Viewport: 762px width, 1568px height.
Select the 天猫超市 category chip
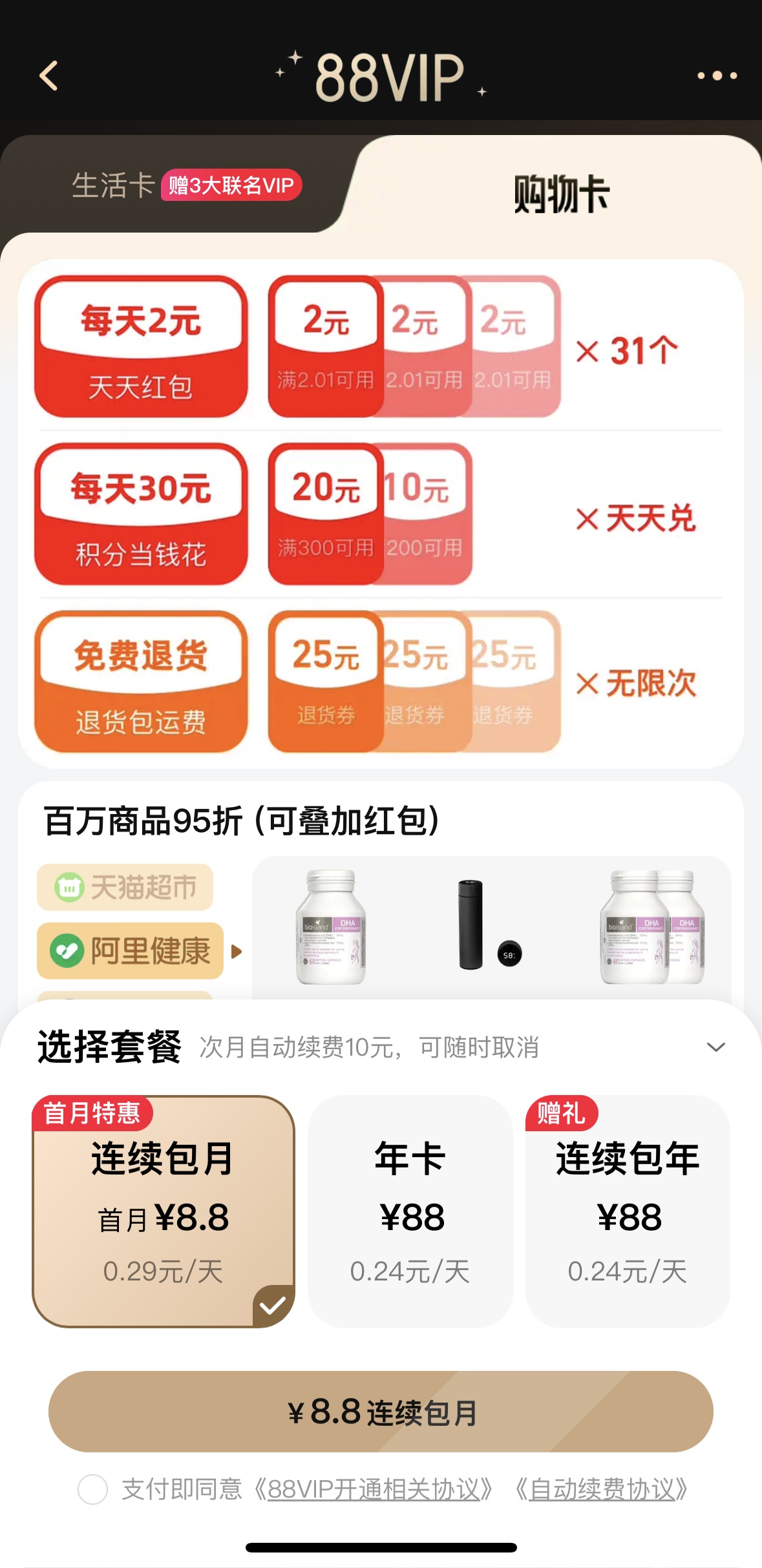tap(125, 887)
